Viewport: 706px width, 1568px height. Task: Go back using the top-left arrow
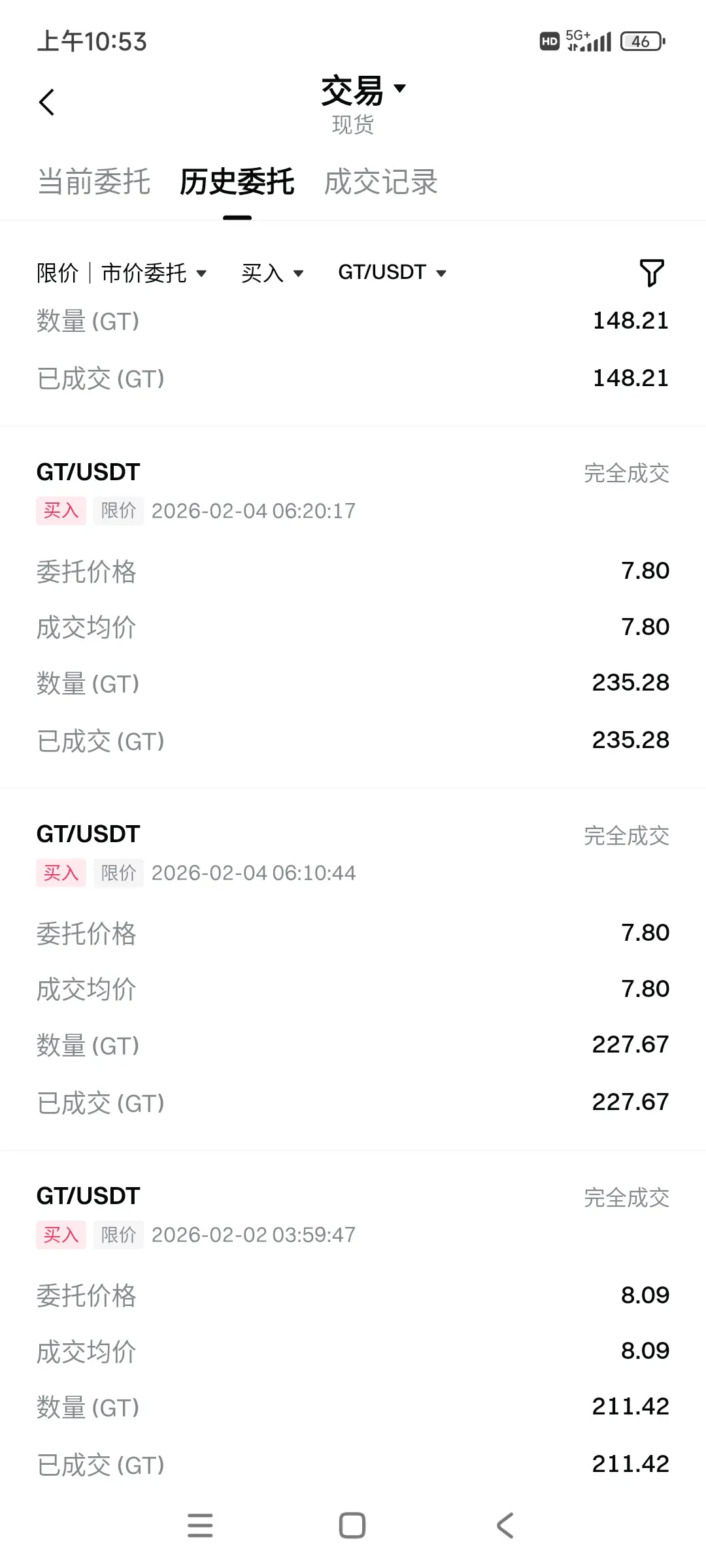pos(46,103)
